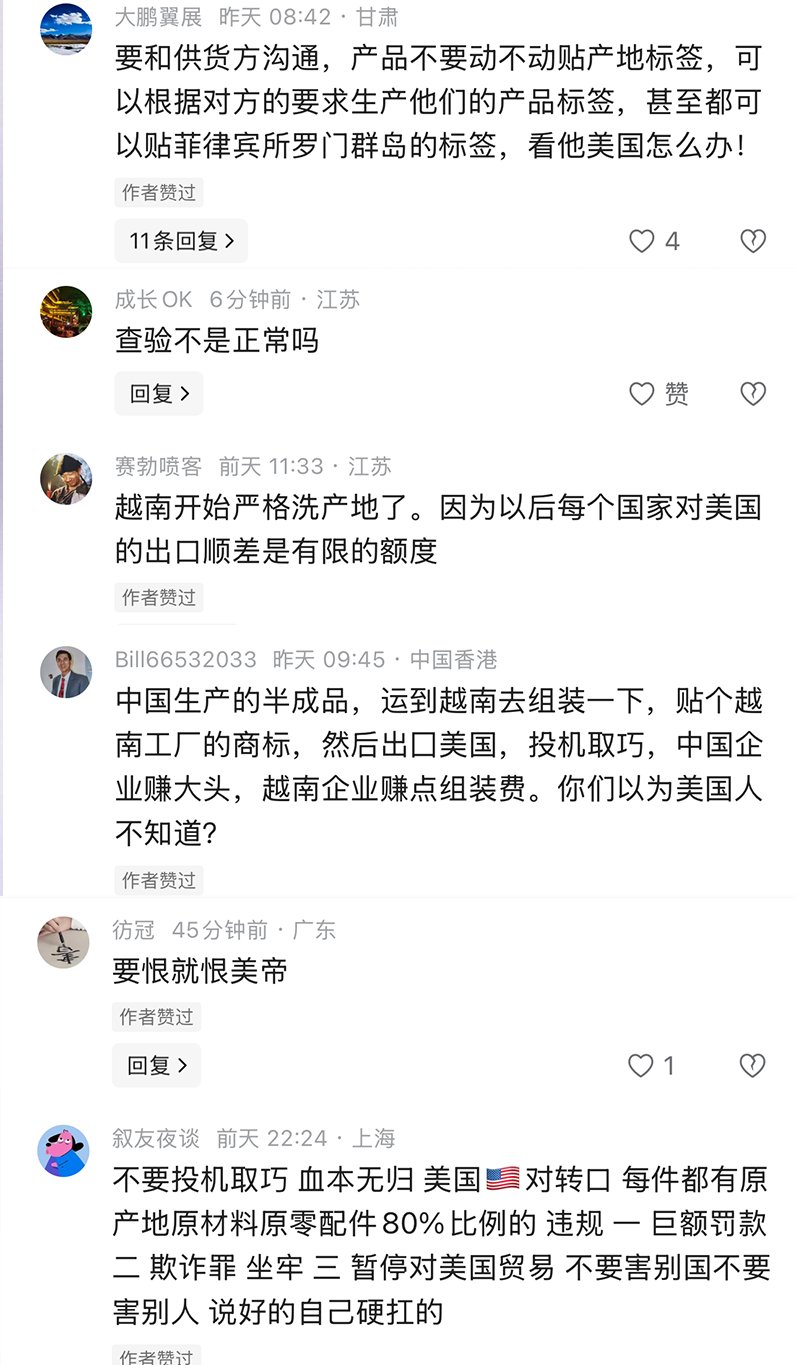Screen dimensions: 796x1365
Task: View 赛勃喷客's profile avatar
Action: [66, 478]
